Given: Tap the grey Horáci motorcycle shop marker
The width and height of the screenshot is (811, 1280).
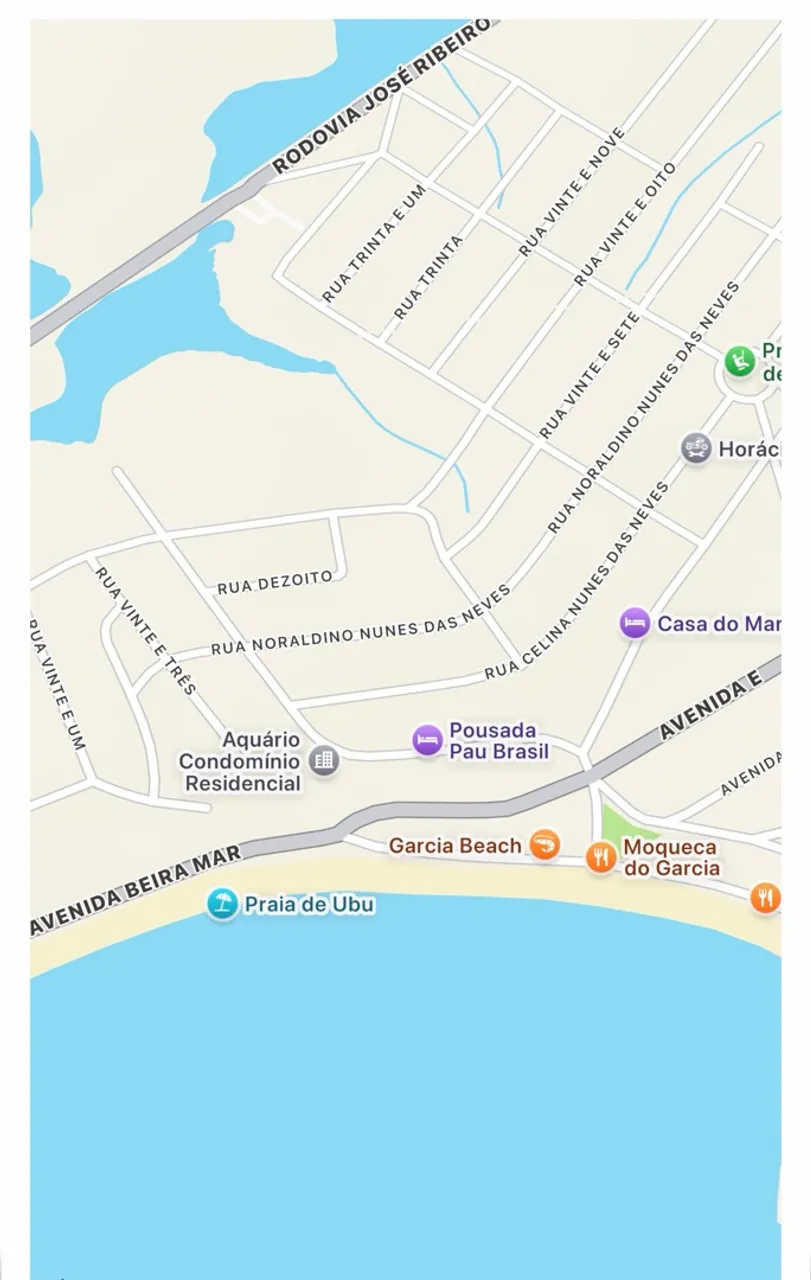Looking at the screenshot, I should pyautogui.click(x=696, y=448).
